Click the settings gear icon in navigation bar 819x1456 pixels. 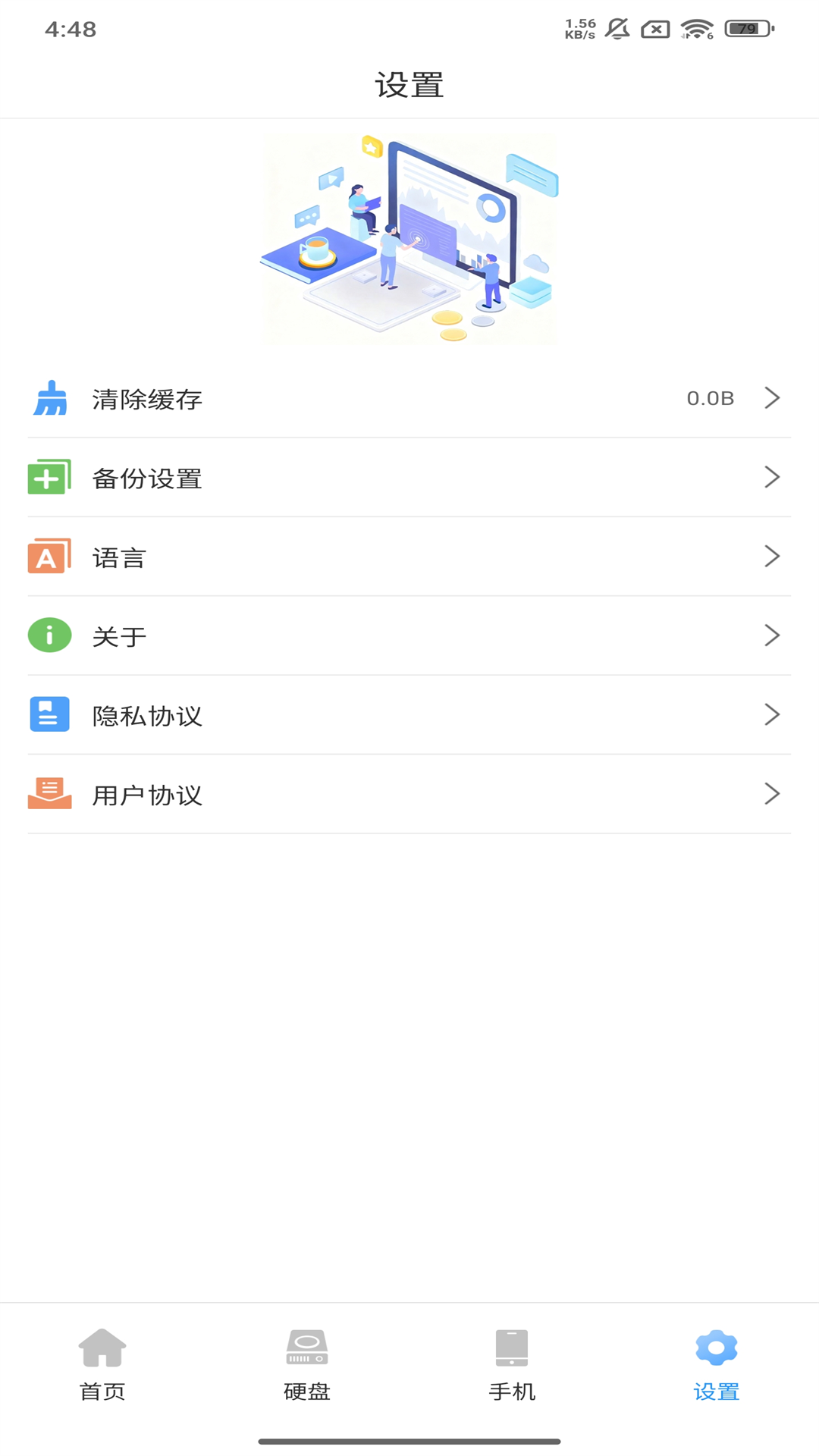coord(715,1348)
